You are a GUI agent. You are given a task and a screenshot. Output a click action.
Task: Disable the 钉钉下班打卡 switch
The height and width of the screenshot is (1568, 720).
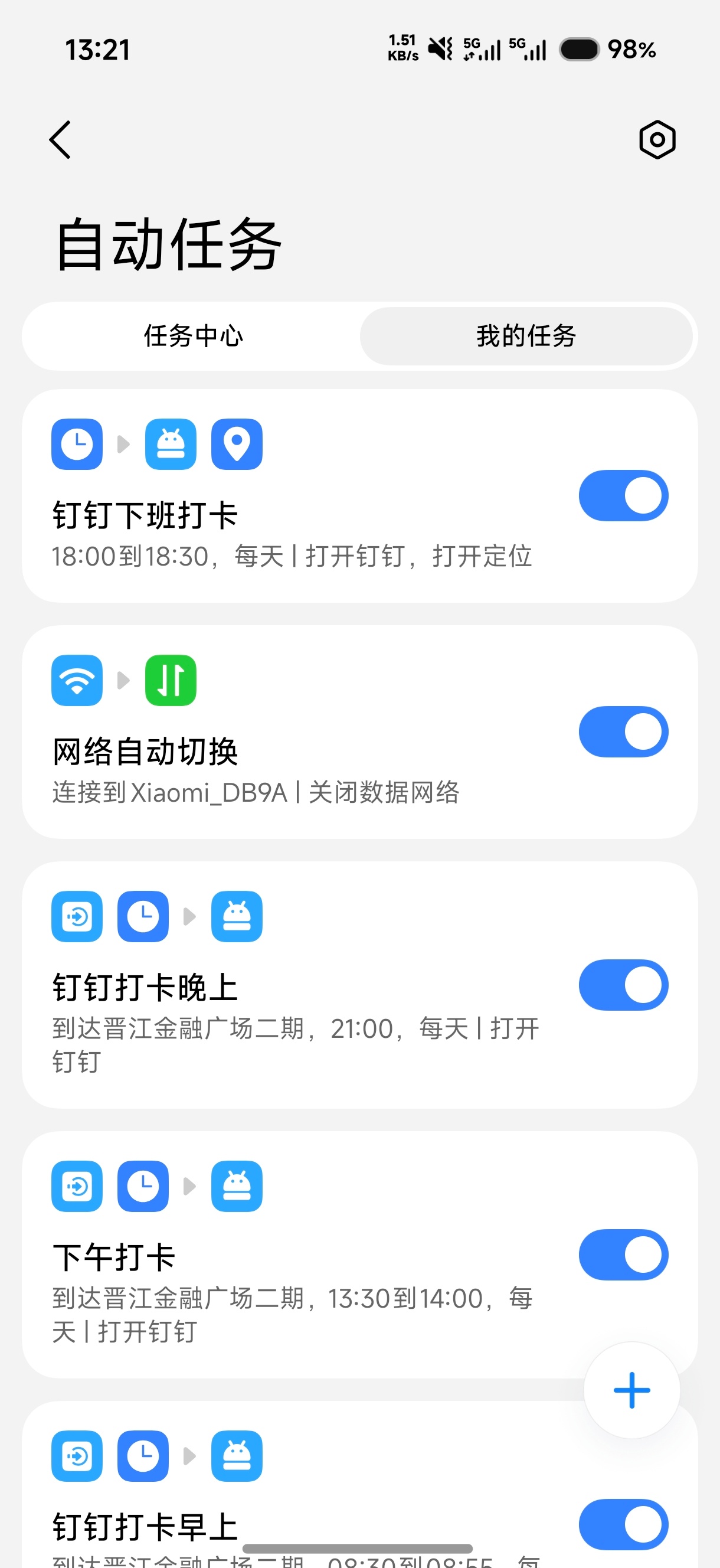[x=623, y=495]
